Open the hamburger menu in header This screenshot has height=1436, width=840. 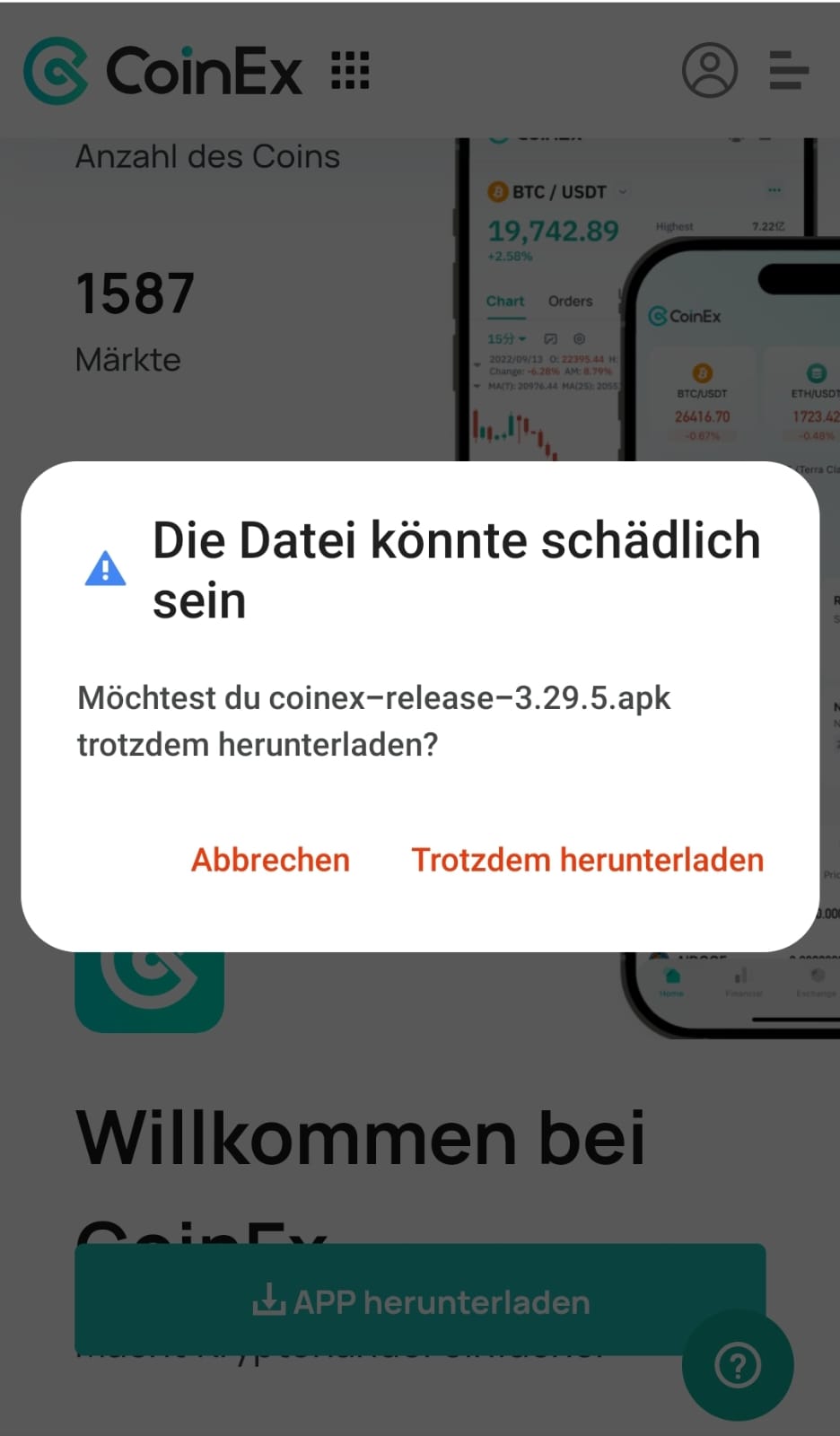(789, 71)
